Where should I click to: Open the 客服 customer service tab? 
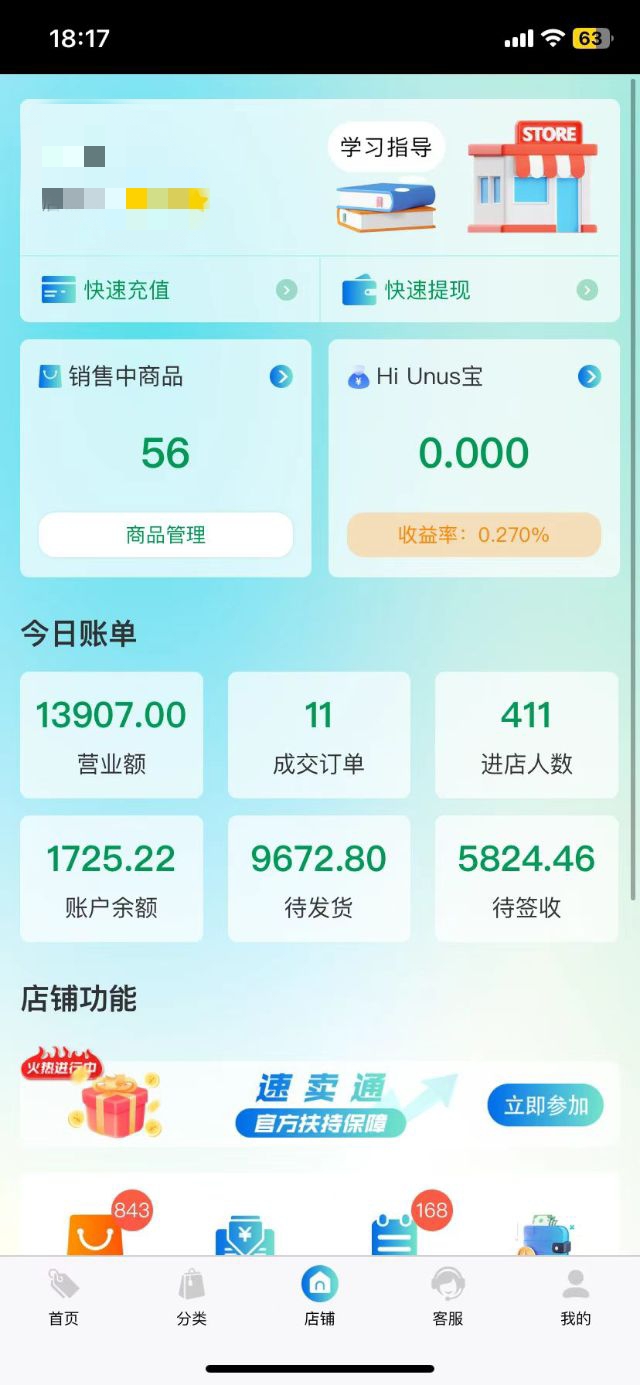[x=448, y=1297]
